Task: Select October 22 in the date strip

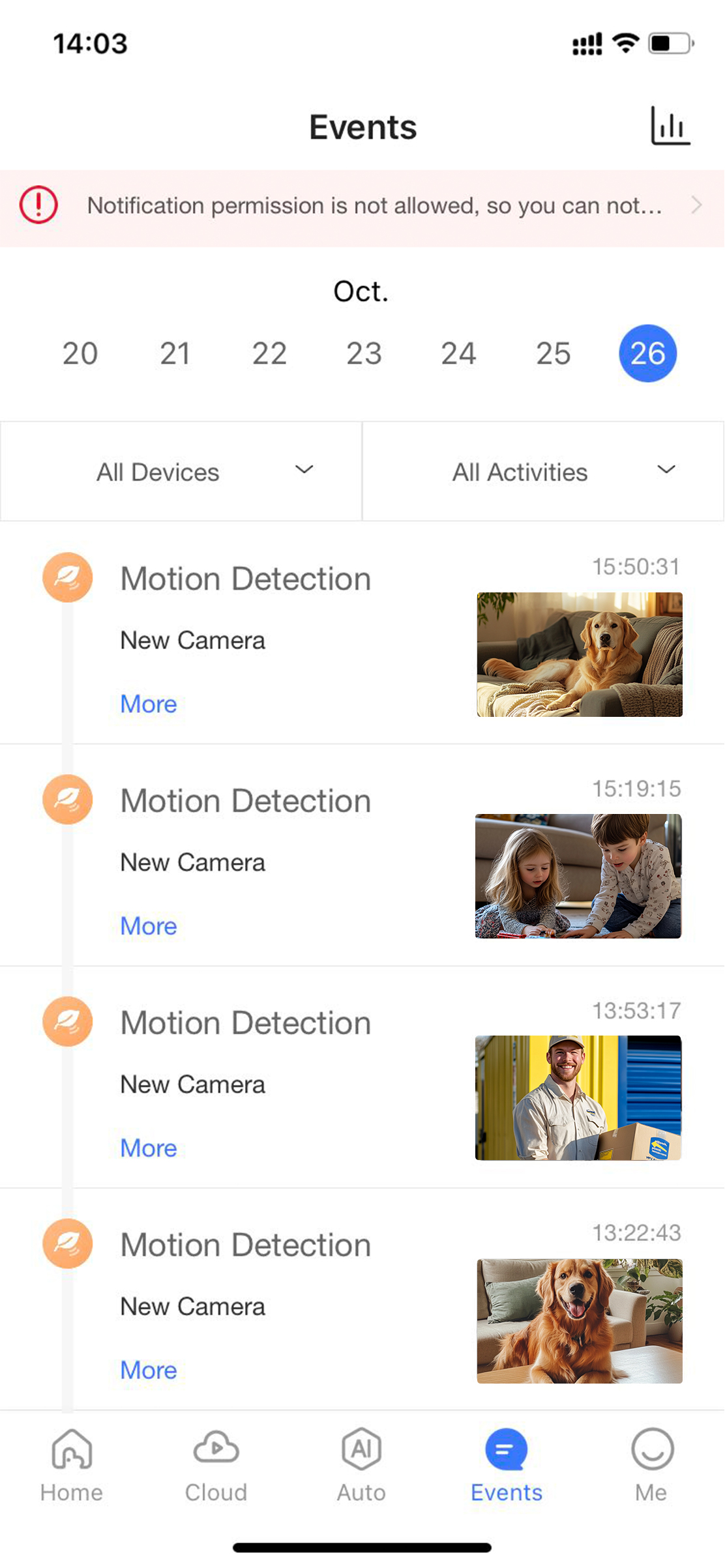Action: tap(269, 354)
